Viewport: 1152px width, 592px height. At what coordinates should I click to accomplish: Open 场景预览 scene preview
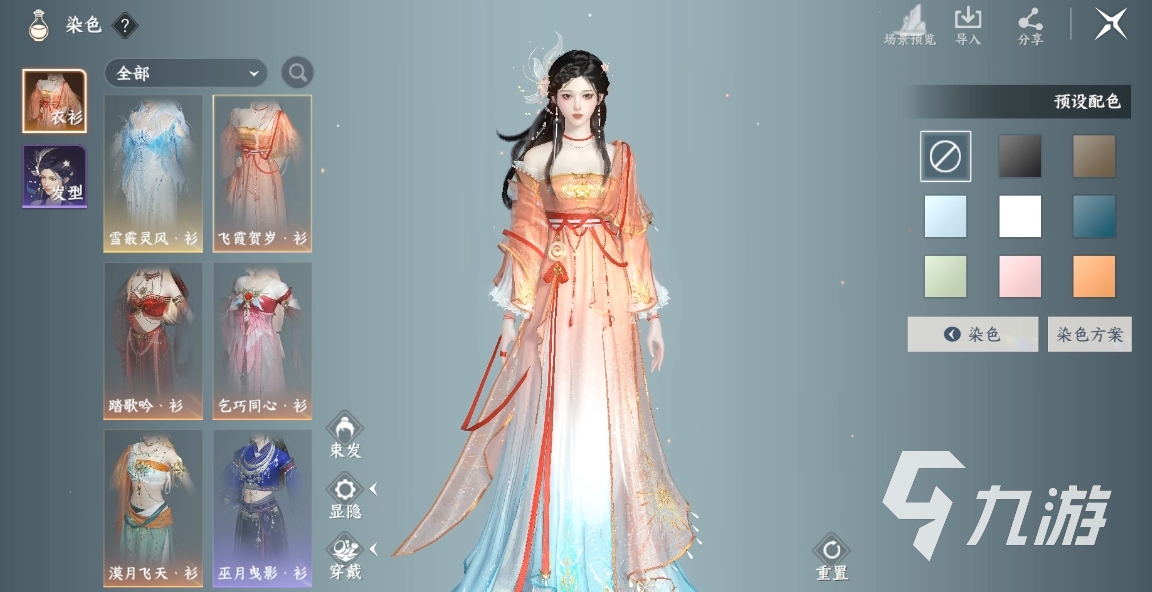pos(910,24)
